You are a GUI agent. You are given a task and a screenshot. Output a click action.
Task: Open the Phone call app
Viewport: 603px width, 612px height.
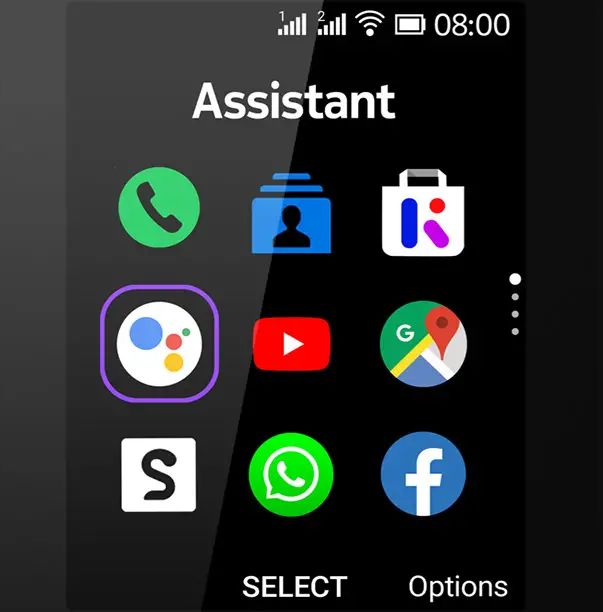click(159, 209)
